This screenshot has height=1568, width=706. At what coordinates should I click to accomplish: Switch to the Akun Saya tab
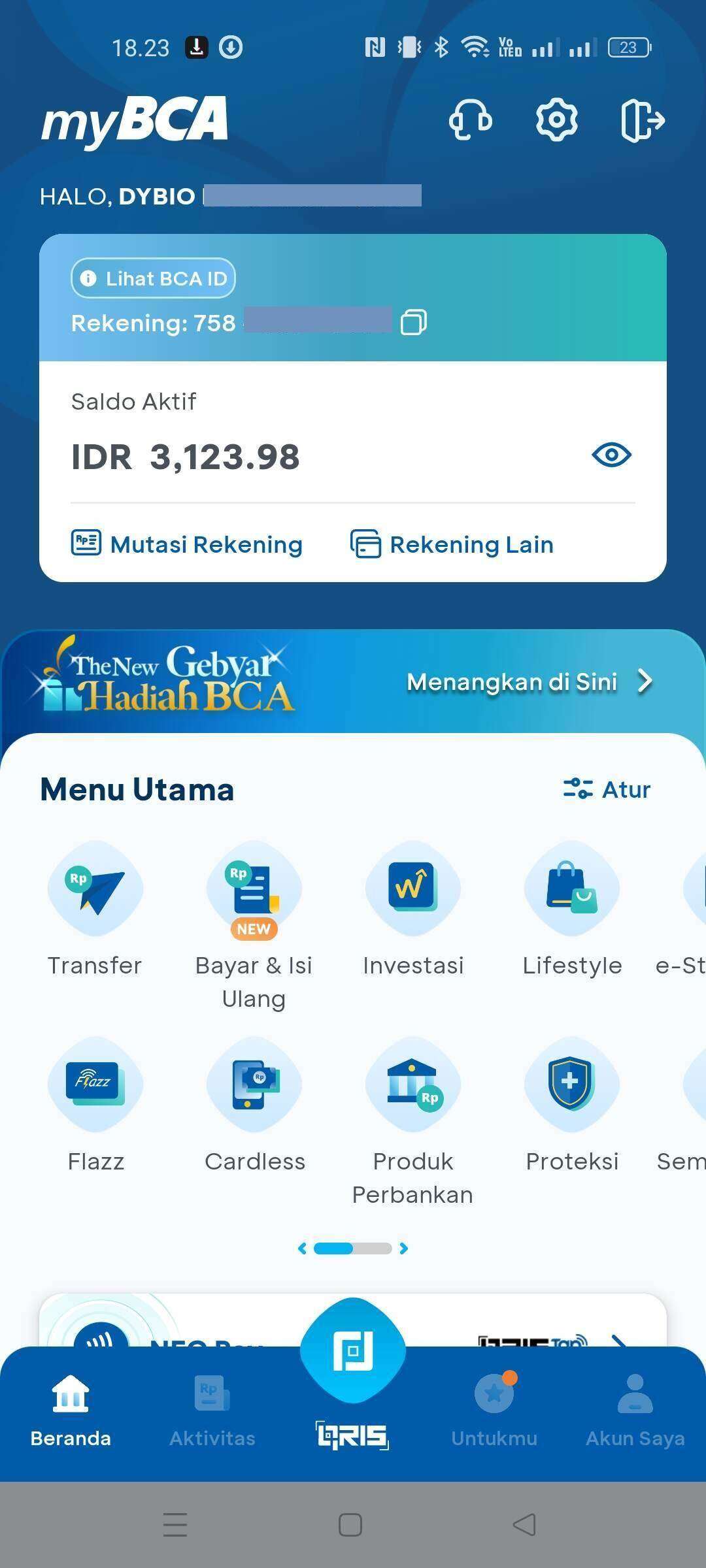coord(635,1411)
